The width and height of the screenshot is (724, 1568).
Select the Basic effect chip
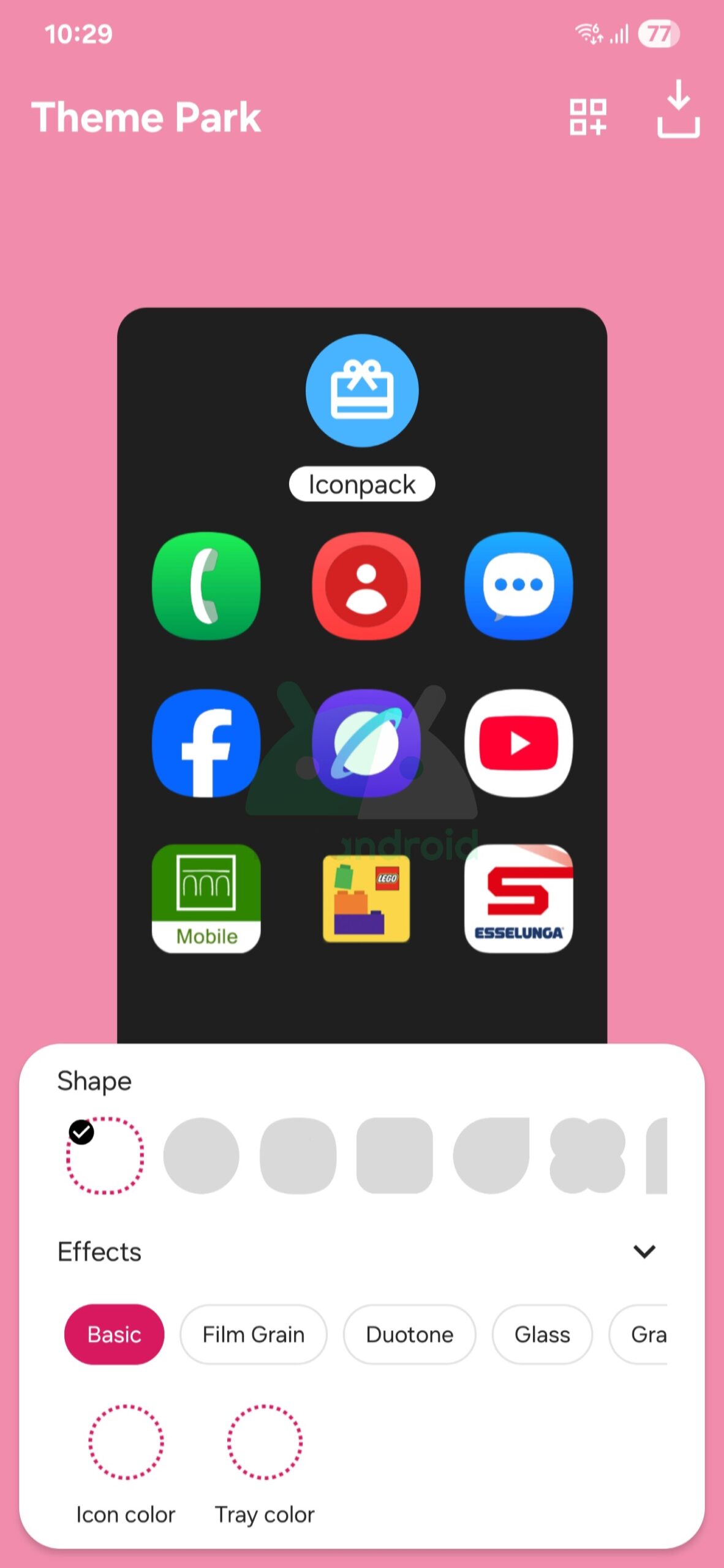tap(114, 1335)
